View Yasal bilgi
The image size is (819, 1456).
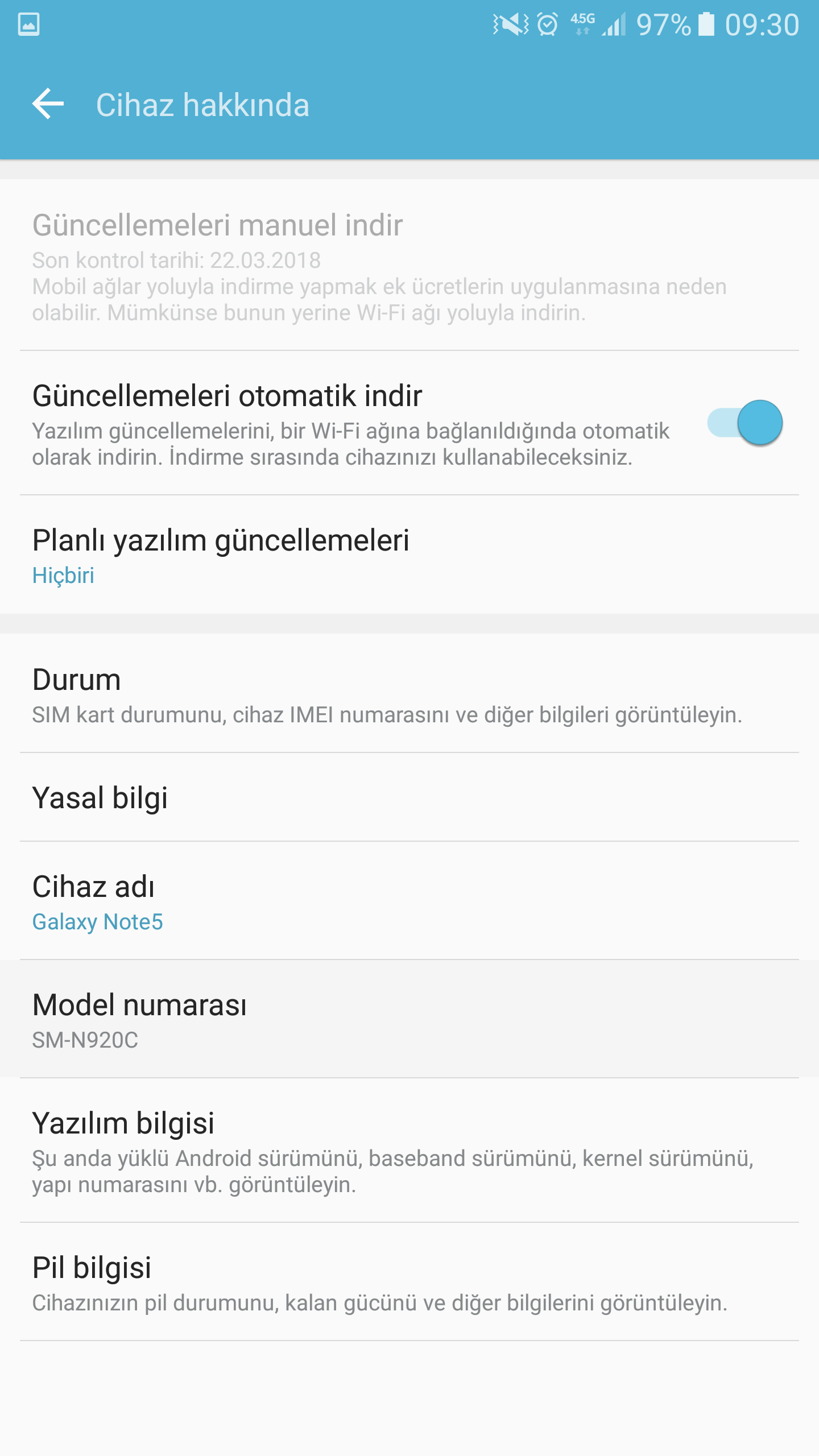point(409,797)
